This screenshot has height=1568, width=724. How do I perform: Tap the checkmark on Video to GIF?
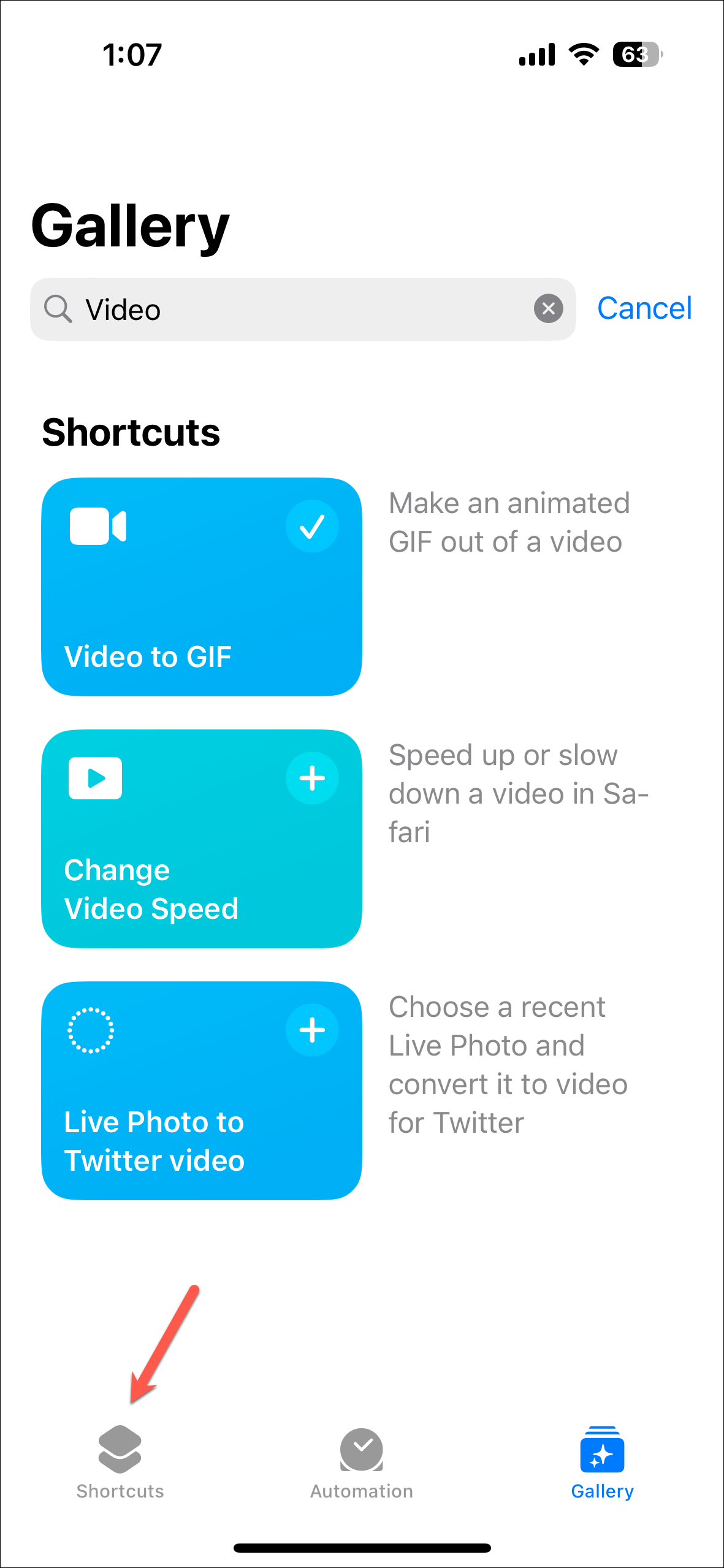click(312, 527)
